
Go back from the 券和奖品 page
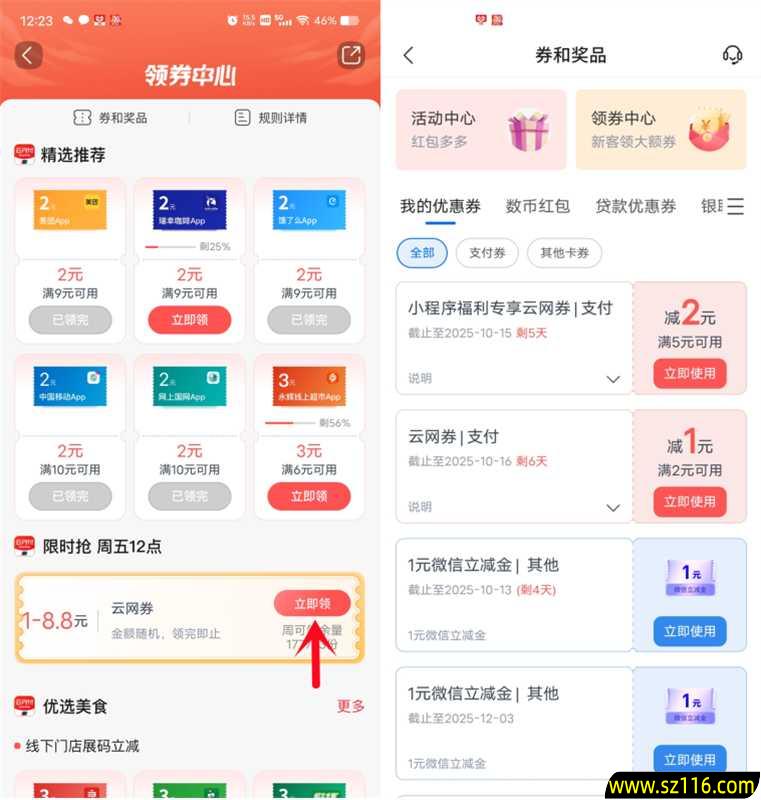click(408, 55)
